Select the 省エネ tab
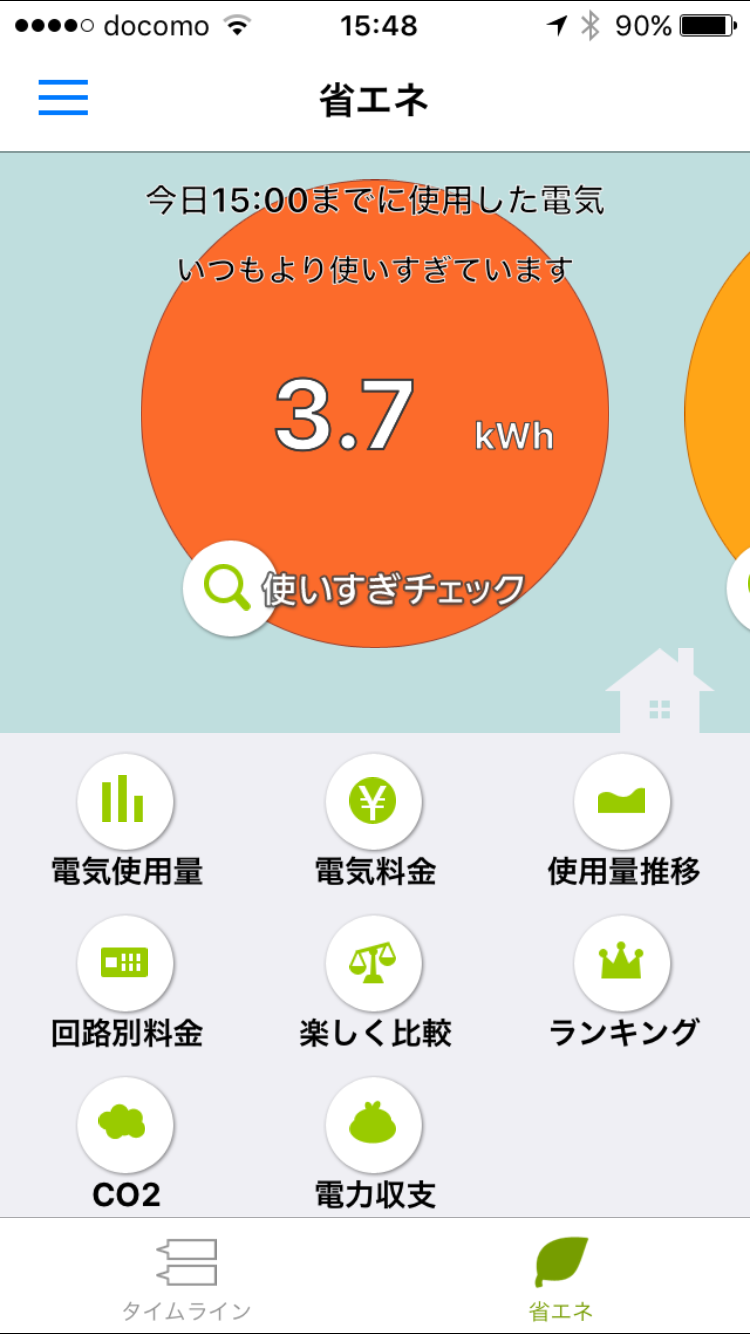 (561, 1278)
